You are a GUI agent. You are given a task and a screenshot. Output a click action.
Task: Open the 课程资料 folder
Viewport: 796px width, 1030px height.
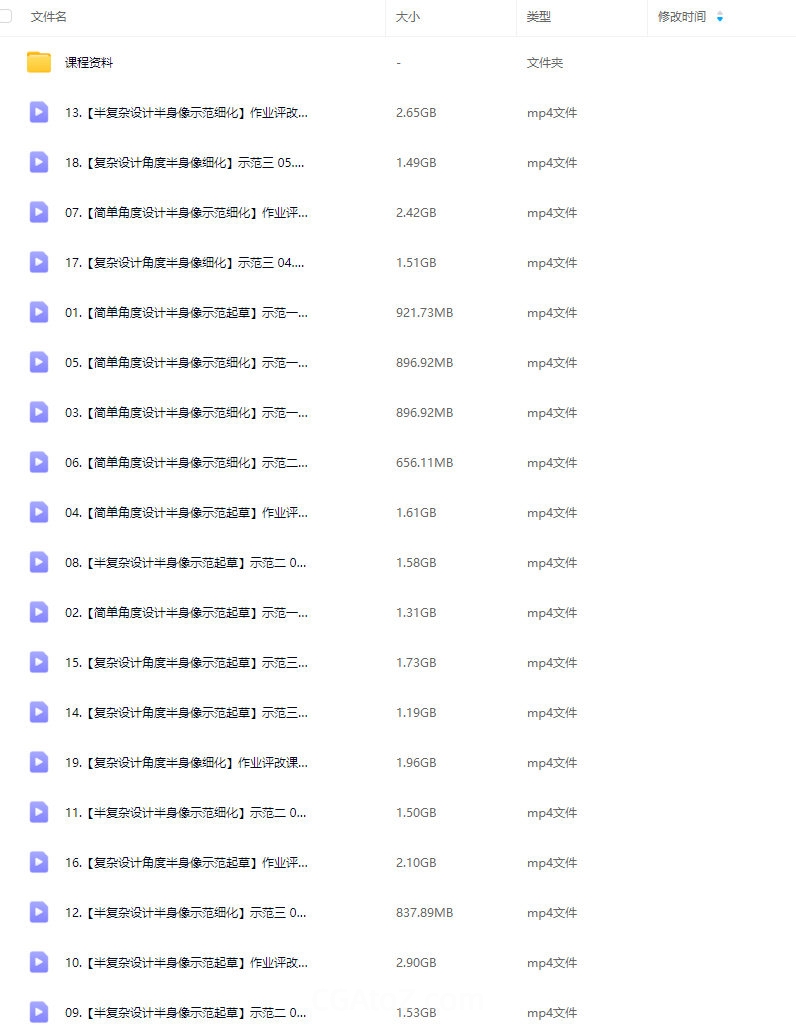coord(89,63)
